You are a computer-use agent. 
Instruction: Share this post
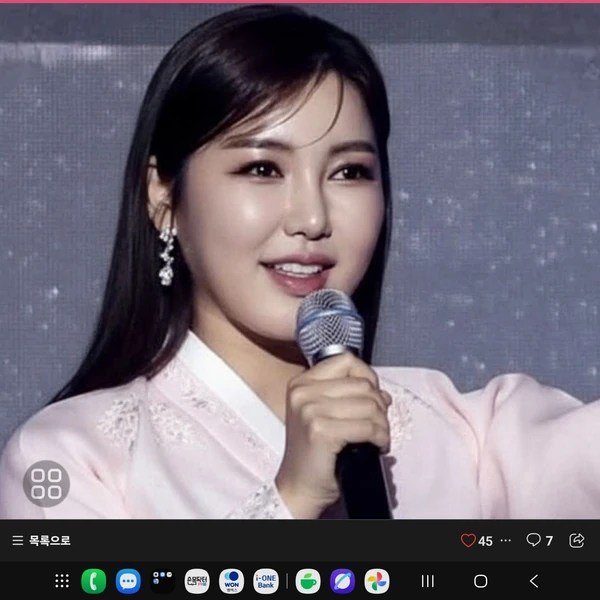pos(576,541)
